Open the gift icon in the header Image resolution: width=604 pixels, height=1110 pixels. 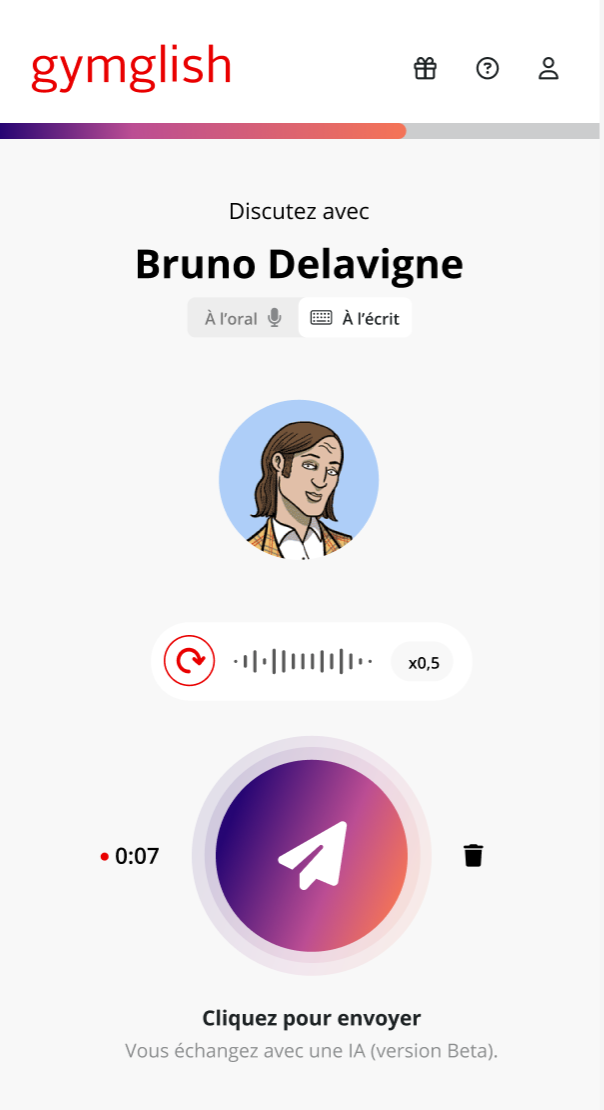426,68
